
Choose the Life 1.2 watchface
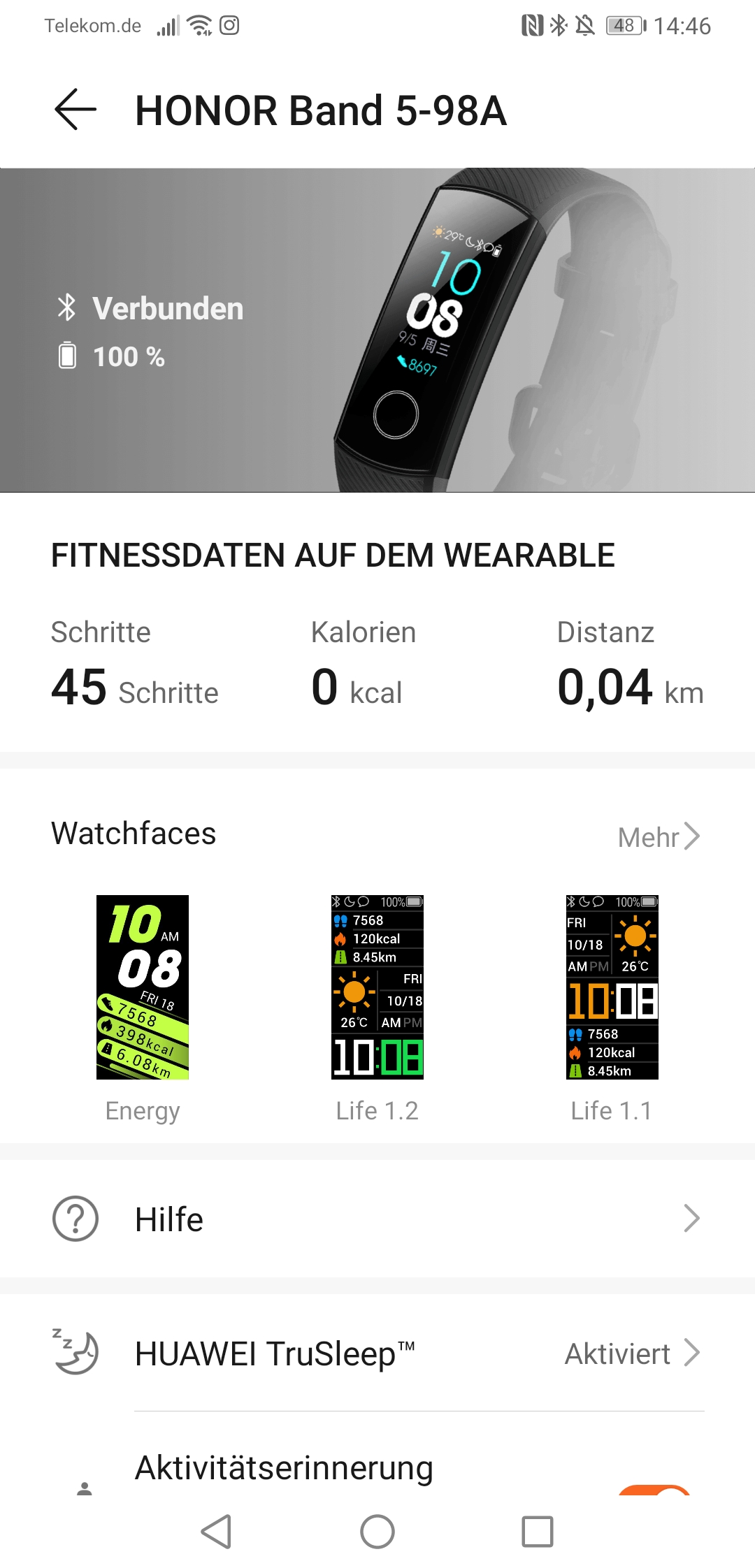pos(377,987)
